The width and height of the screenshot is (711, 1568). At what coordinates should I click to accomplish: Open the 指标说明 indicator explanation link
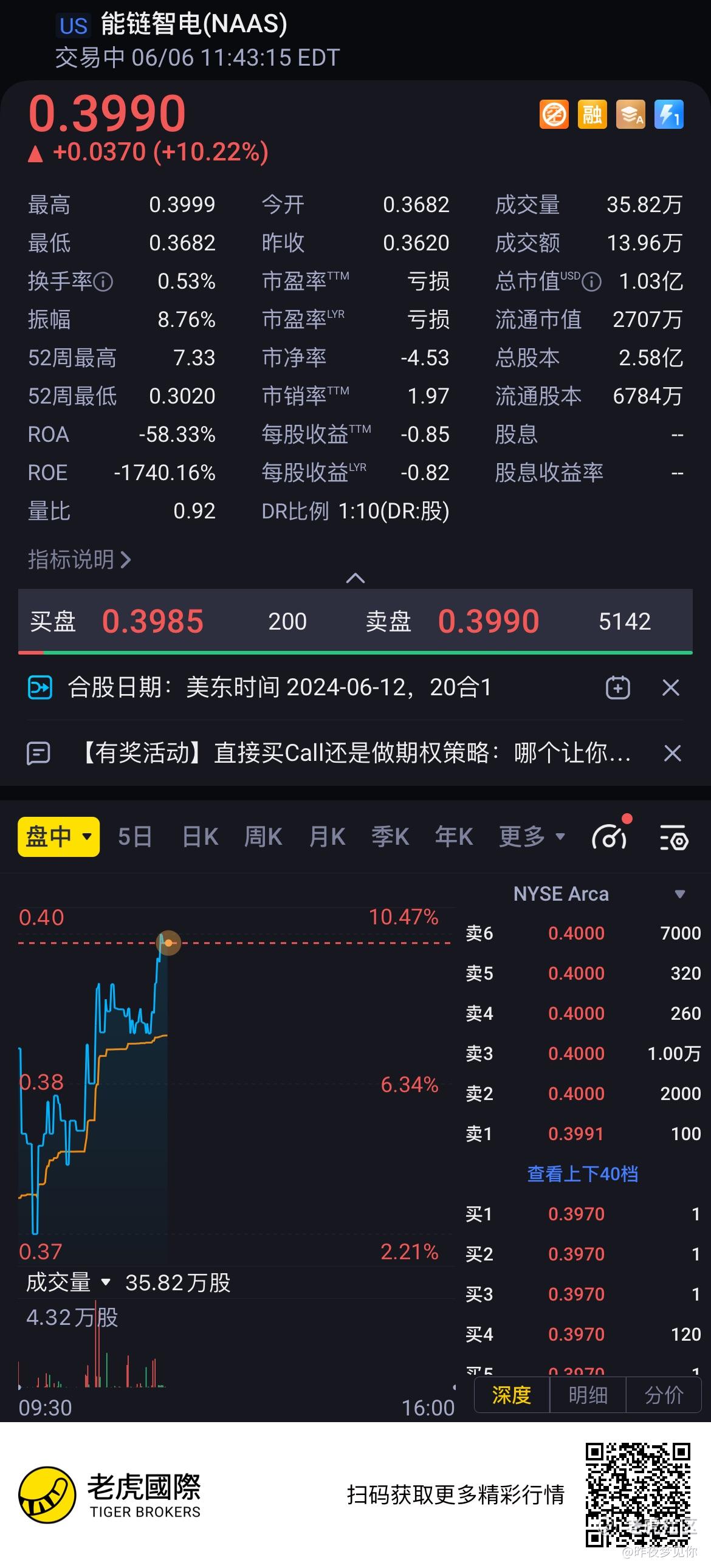[80, 559]
